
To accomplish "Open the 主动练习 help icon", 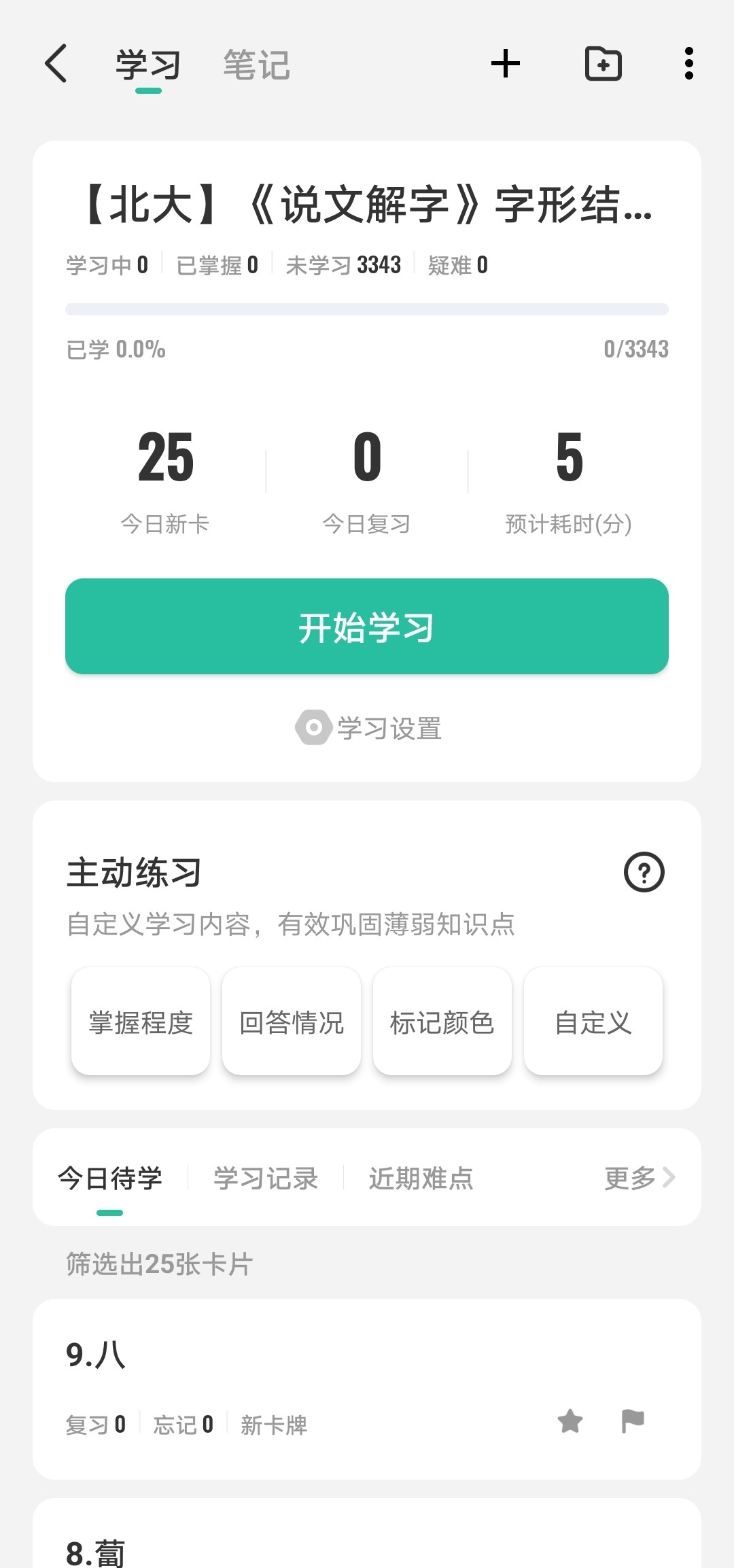I will [644, 872].
